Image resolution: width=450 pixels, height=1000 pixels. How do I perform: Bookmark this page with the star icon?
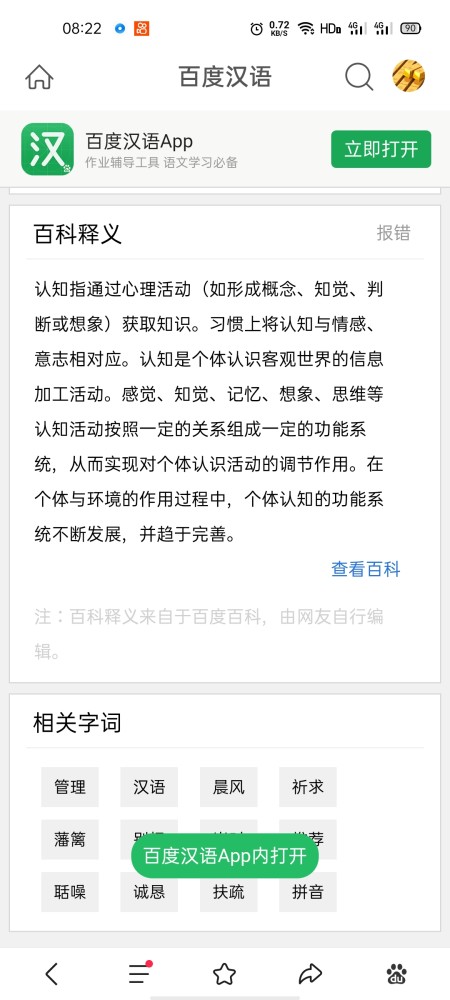pos(224,974)
